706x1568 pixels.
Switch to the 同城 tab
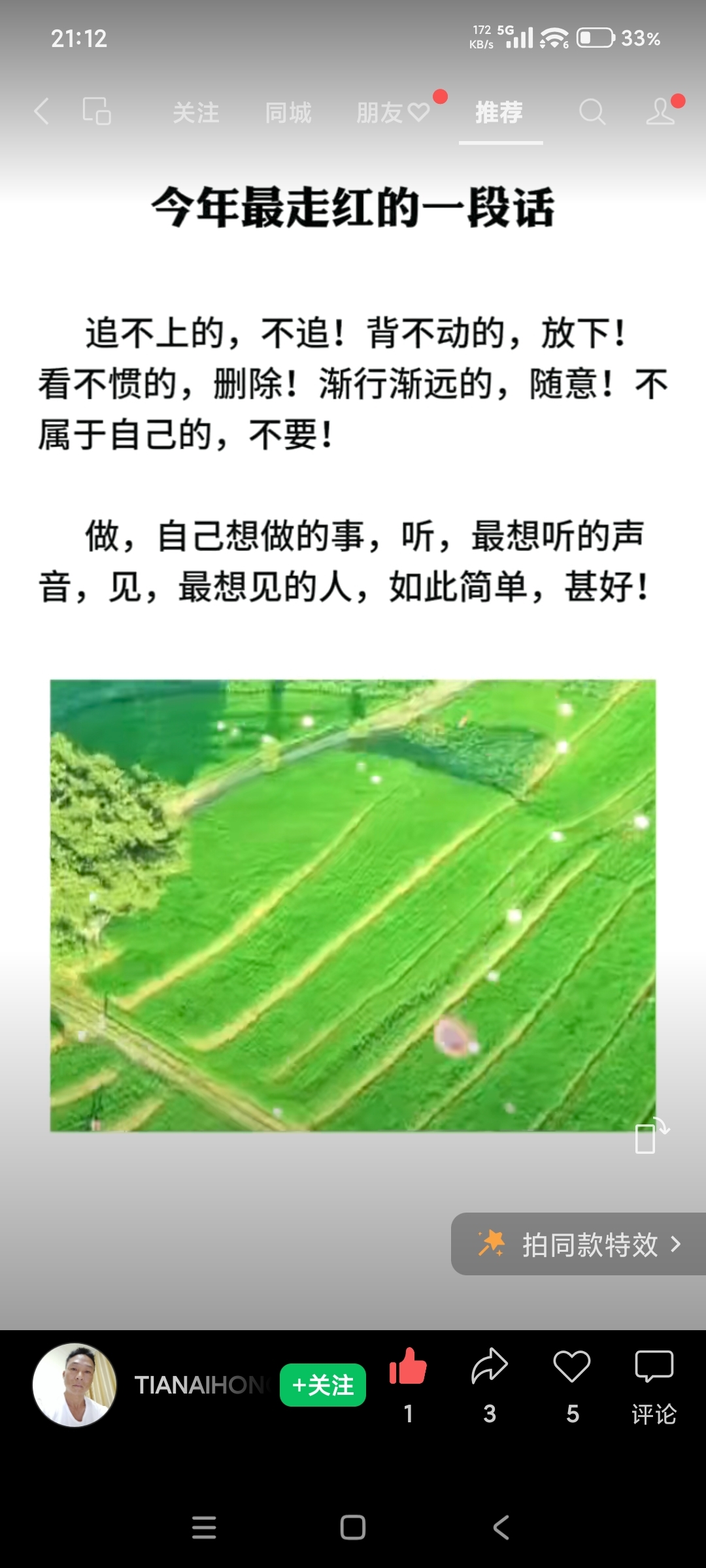(x=288, y=113)
